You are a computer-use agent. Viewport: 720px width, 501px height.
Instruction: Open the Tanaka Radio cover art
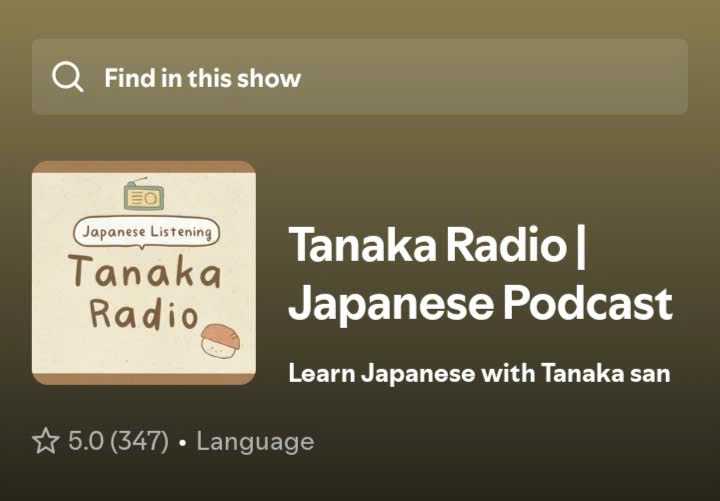144,273
